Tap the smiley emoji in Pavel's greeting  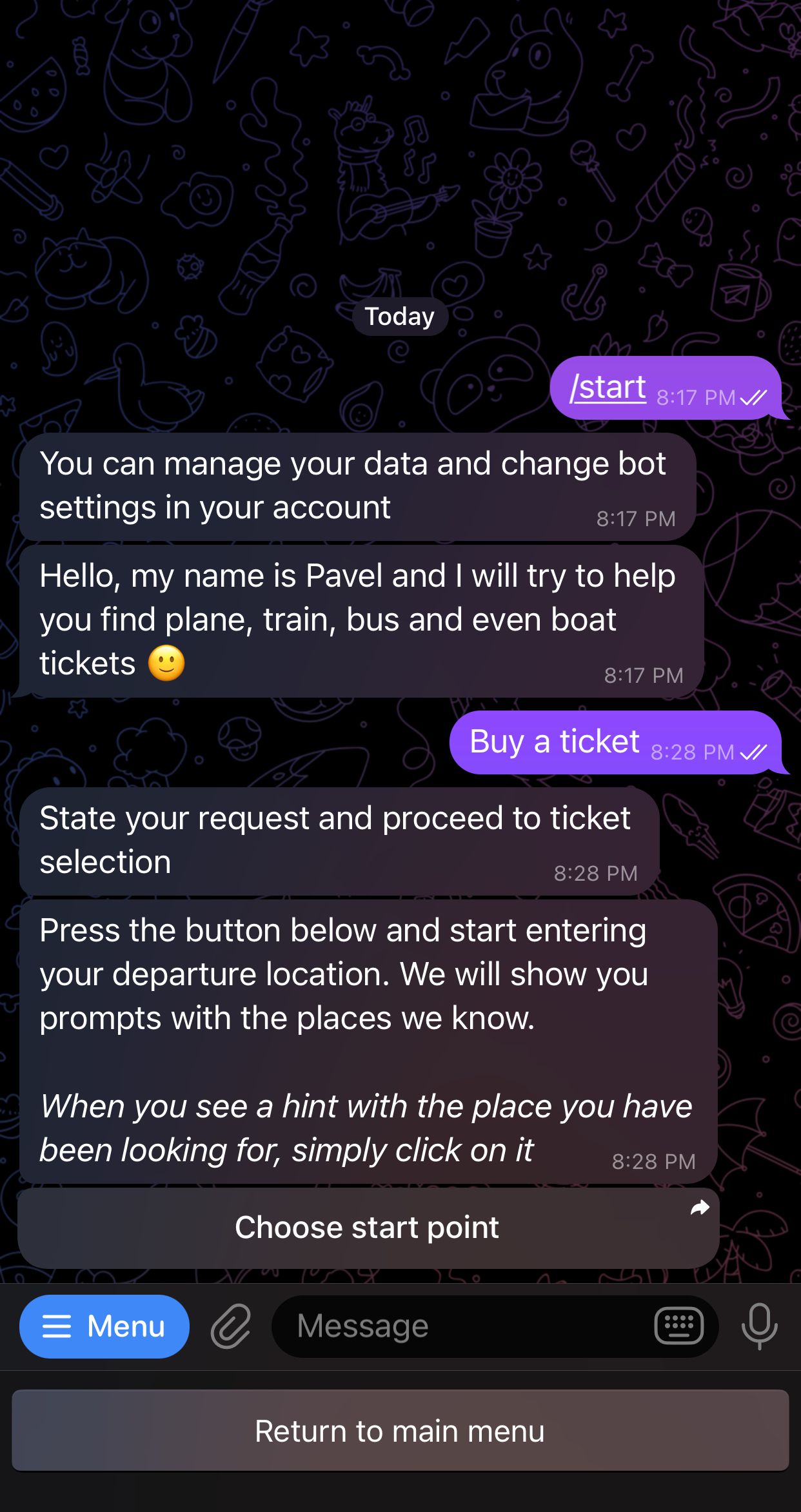(x=169, y=661)
